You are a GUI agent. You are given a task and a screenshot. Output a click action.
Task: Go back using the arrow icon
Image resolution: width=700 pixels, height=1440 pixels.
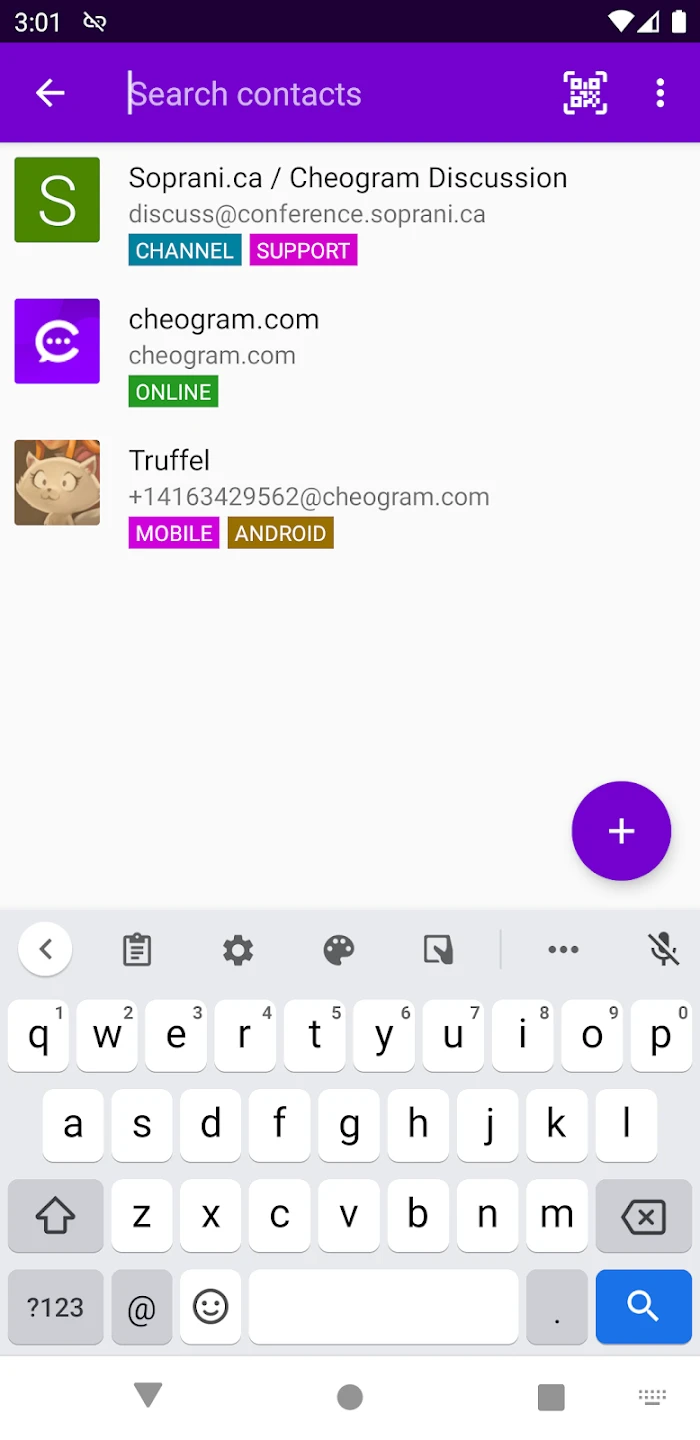pyautogui.click(x=50, y=93)
